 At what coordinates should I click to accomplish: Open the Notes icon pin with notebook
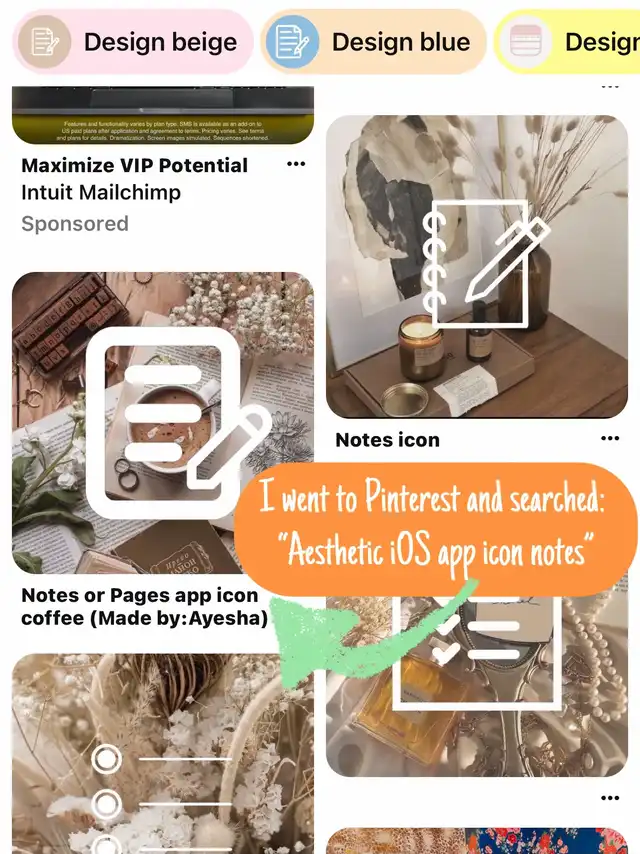(477, 267)
